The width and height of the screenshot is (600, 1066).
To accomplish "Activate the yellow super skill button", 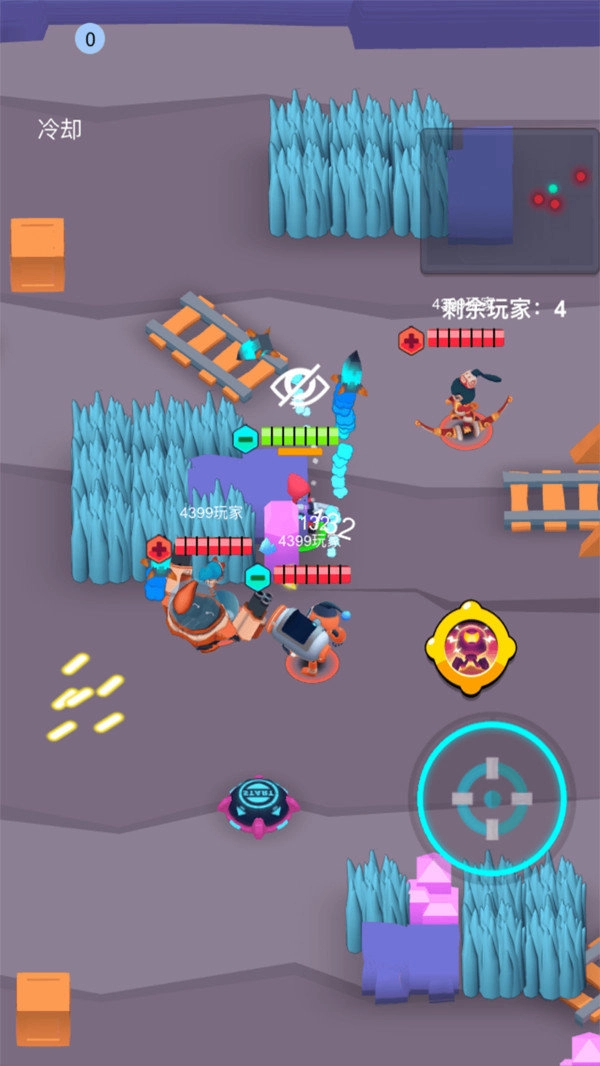I will click(471, 647).
